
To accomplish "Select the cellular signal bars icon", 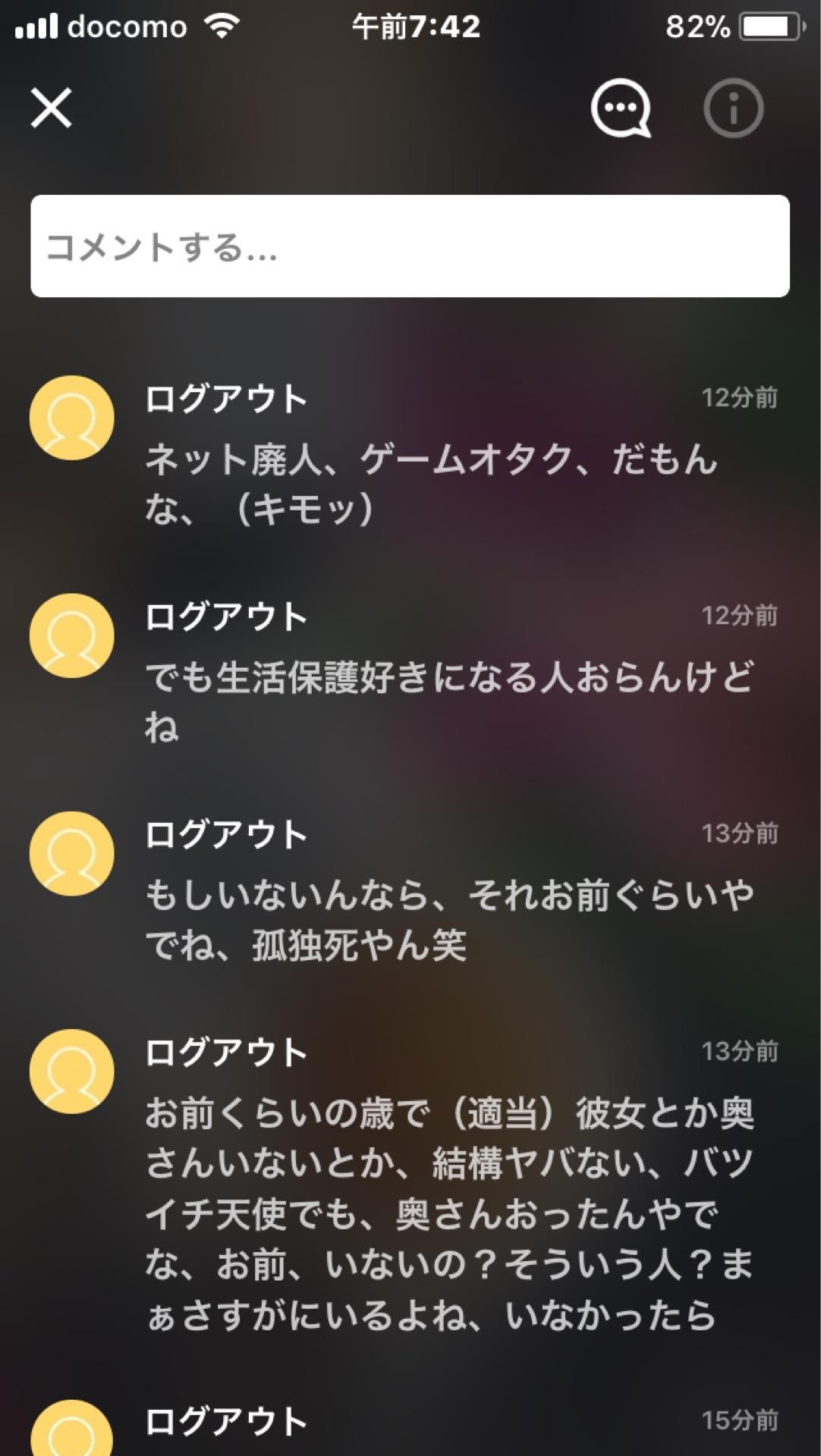I will tap(36, 25).
